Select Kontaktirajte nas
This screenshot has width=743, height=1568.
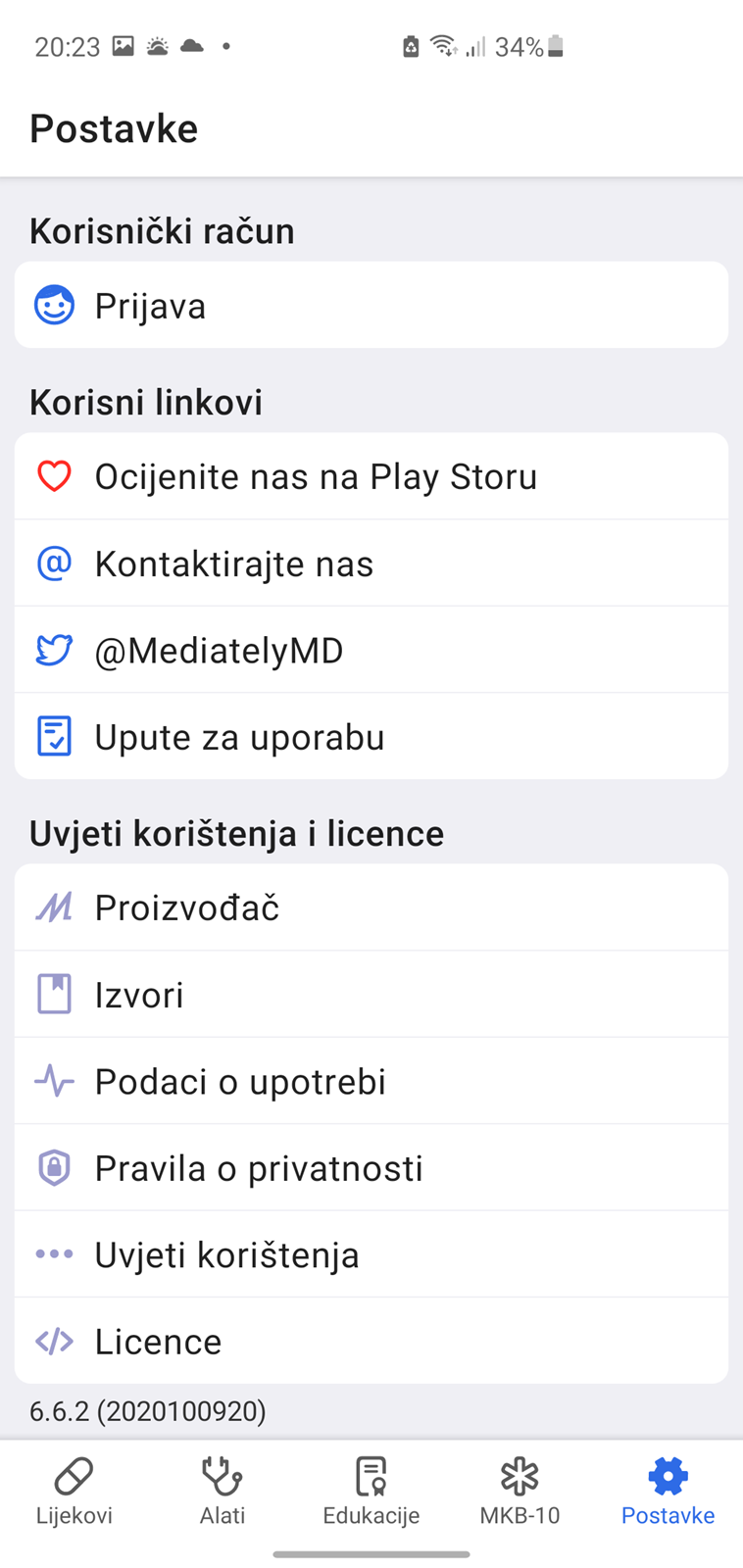tap(371, 563)
